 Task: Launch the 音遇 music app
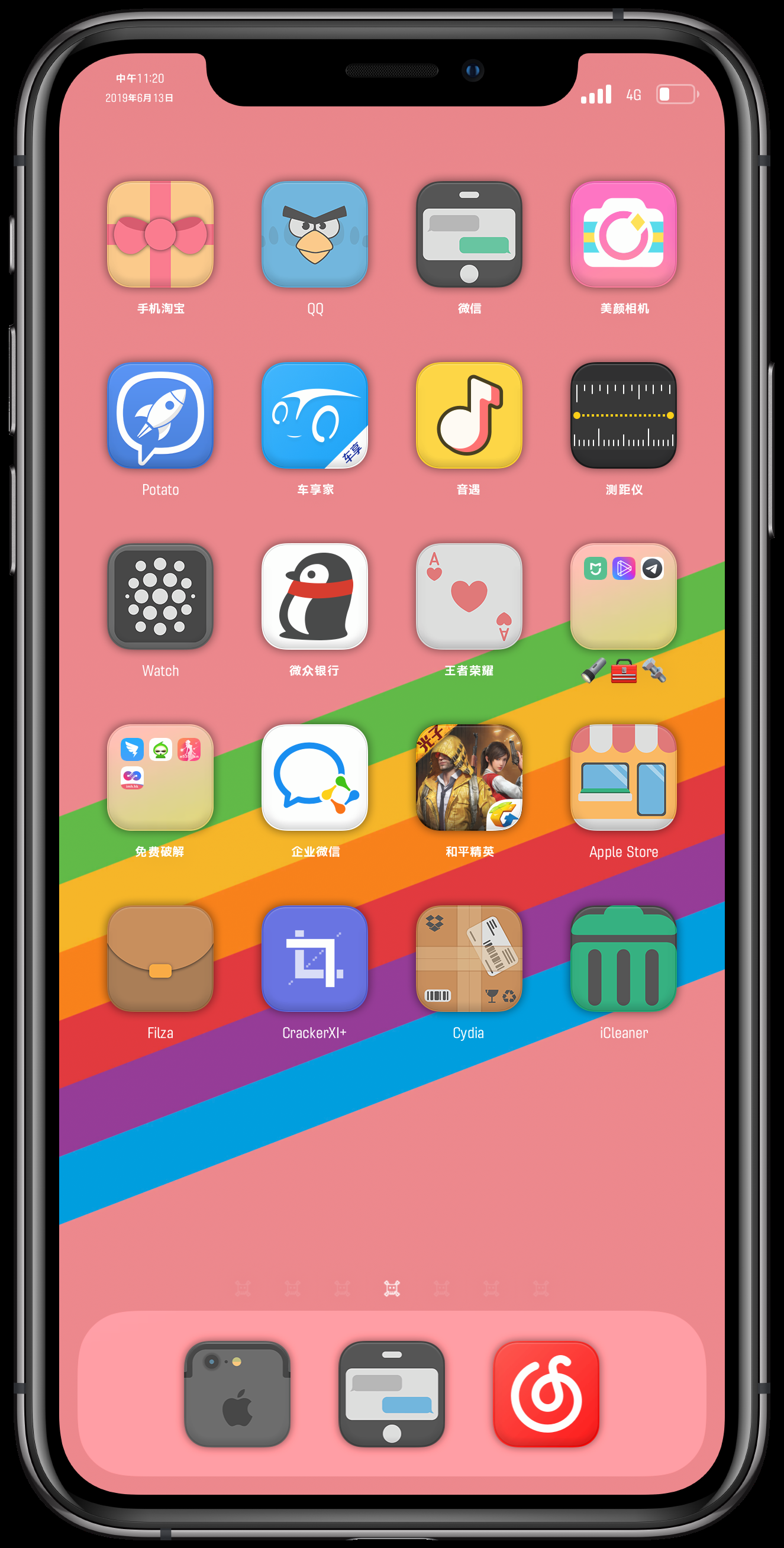(469, 415)
